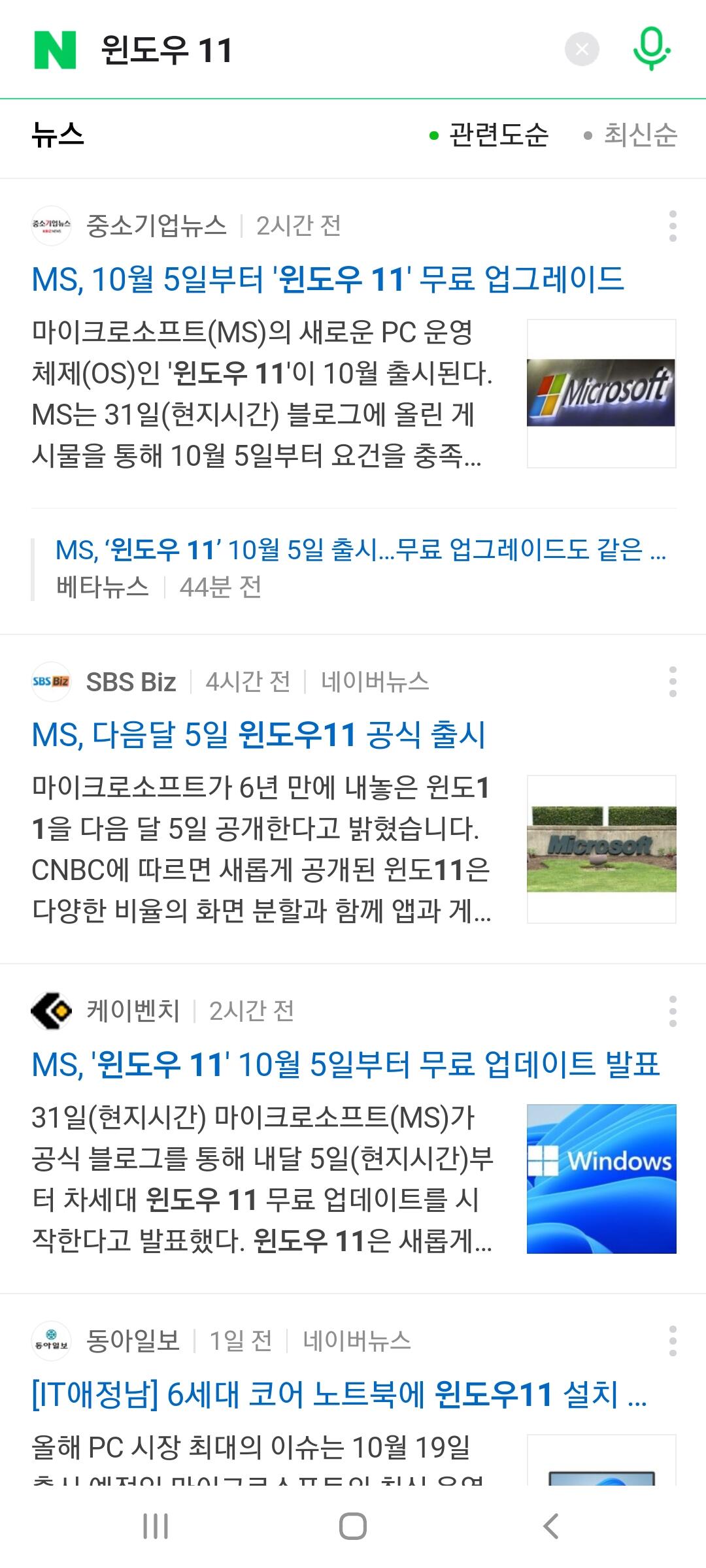This screenshot has width=706, height=1568.
Task: Open the [IT애정남] 동아일보 article
Action: click(339, 1394)
